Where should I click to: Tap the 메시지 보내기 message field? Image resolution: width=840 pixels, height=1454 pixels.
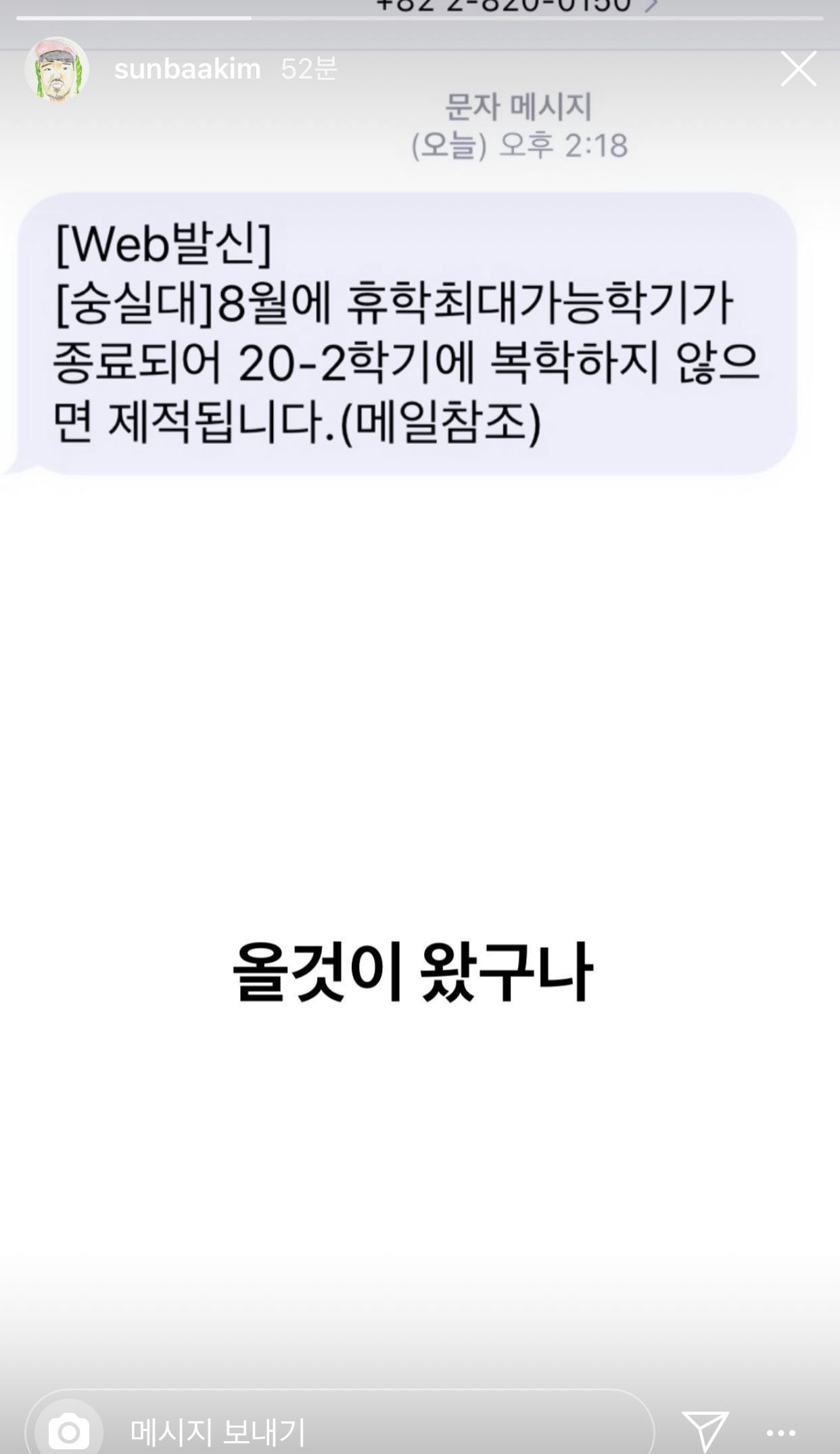(379, 1430)
